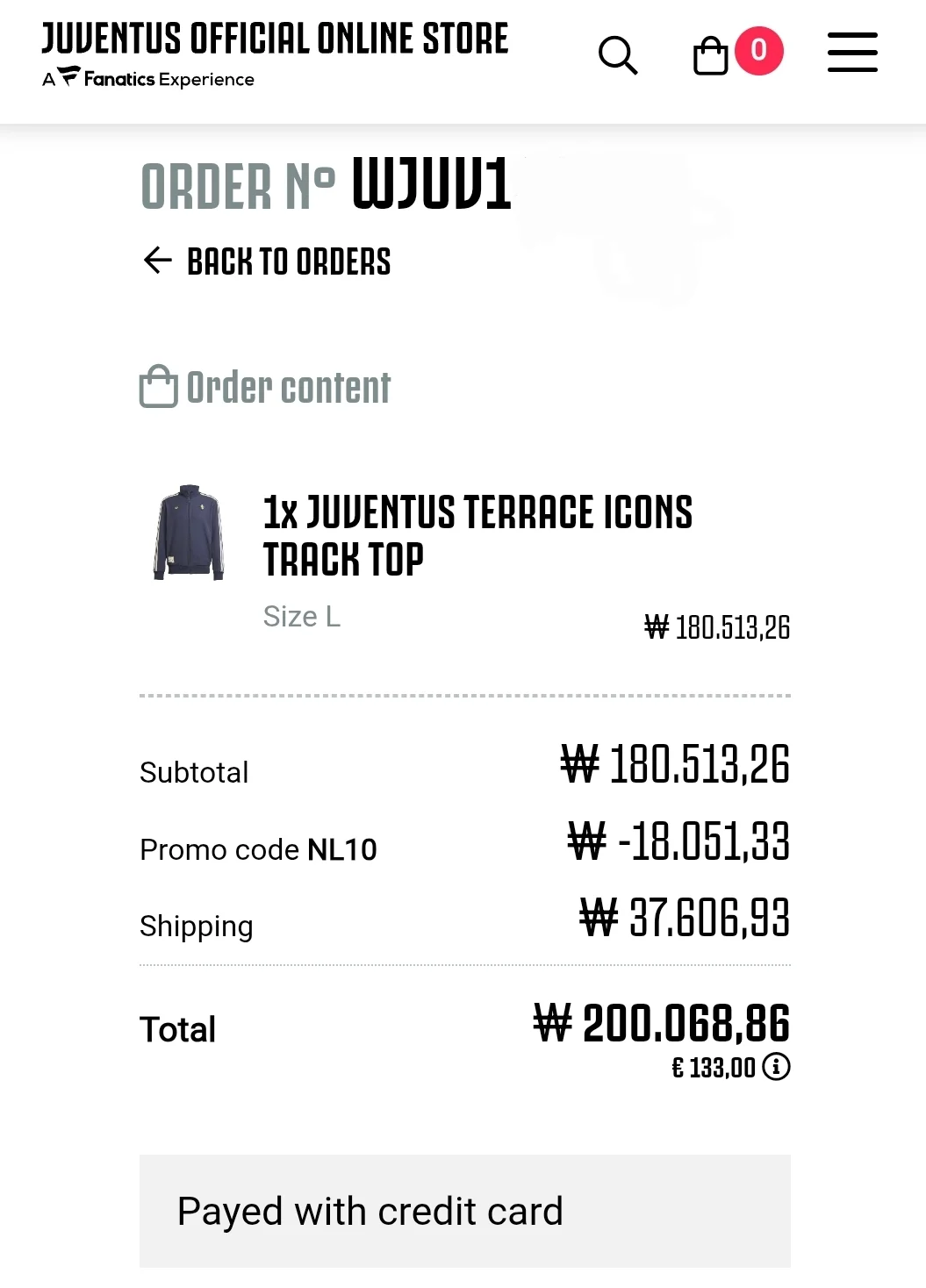Open the hamburger menu
The image size is (926, 1288).
click(x=852, y=53)
